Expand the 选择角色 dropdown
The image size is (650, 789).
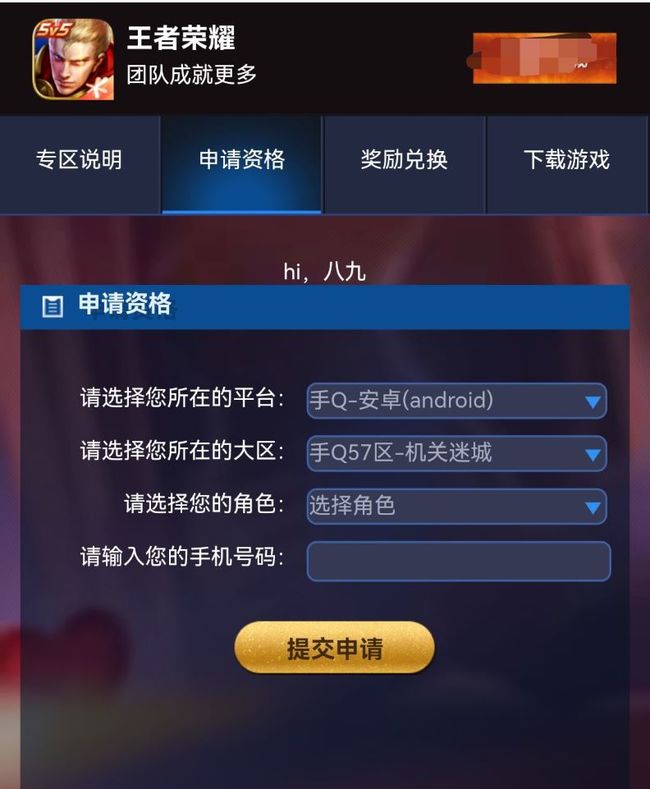pos(456,506)
